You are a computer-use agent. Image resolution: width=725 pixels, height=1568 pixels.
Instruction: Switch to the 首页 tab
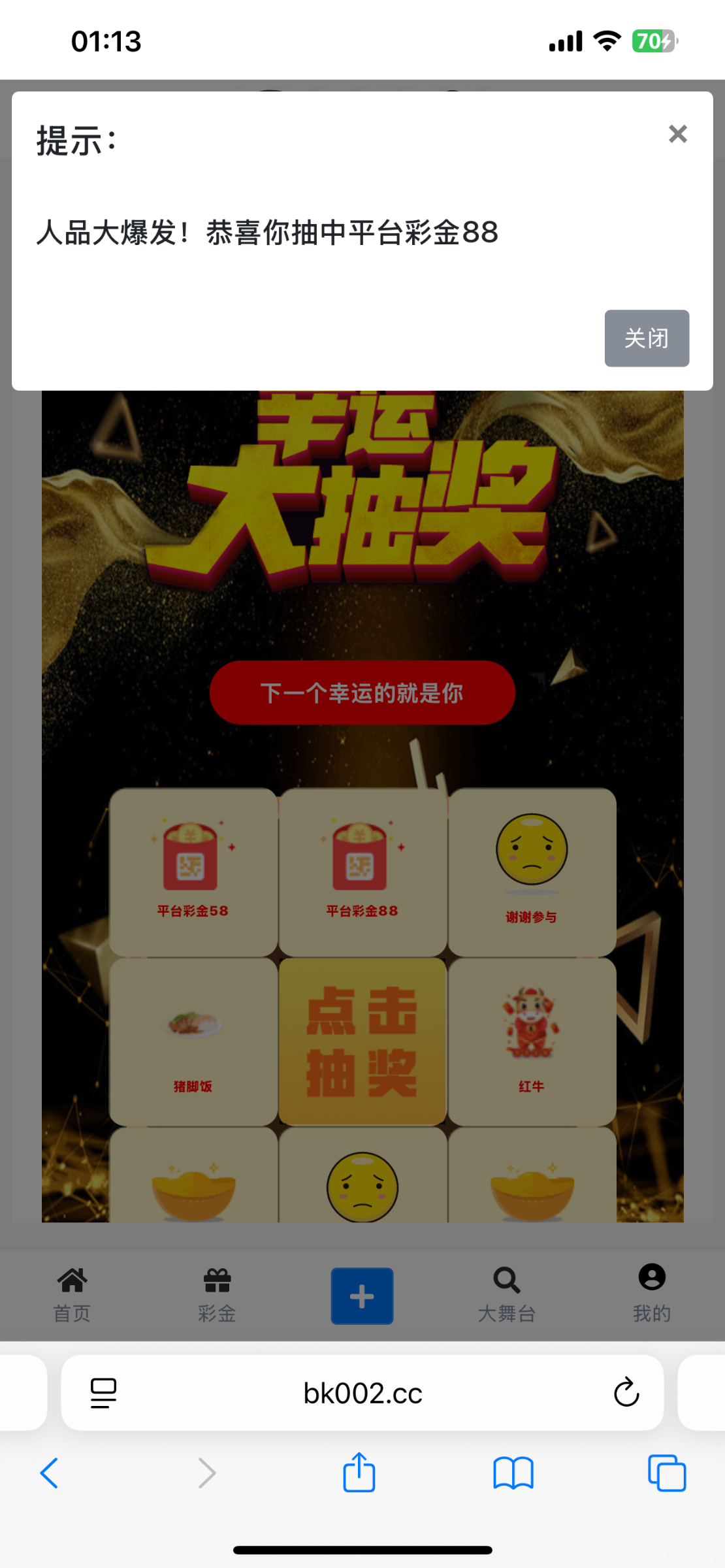click(x=72, y=1295)
